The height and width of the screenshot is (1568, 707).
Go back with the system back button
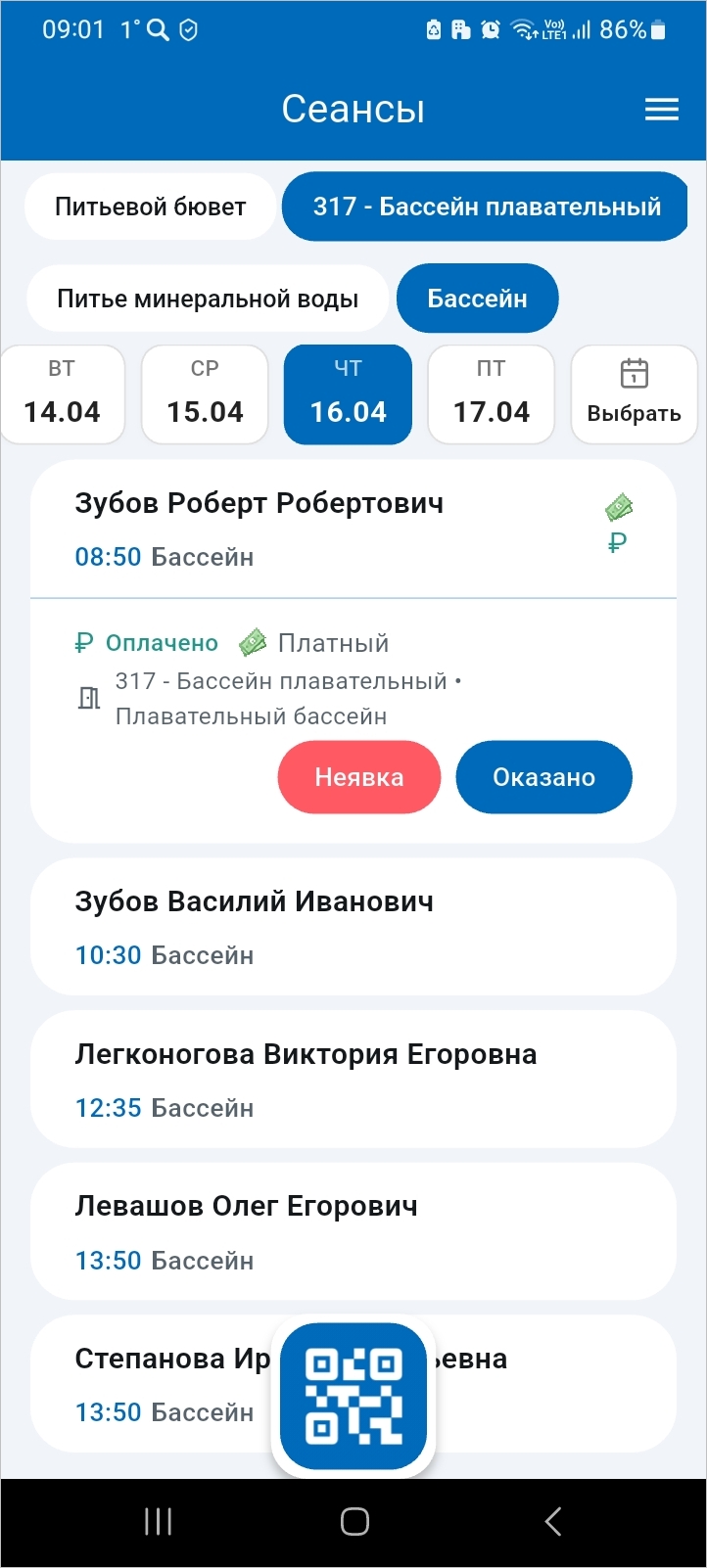[552, 1521]
